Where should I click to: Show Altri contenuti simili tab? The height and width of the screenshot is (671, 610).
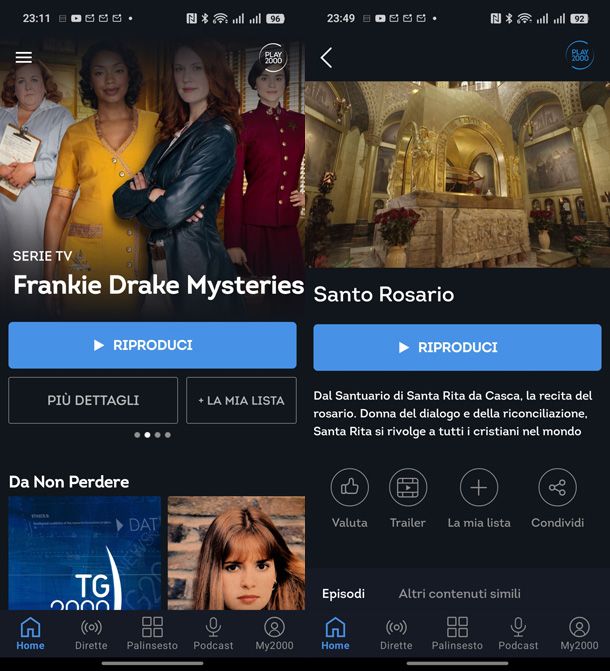click(x=459, y=594)
